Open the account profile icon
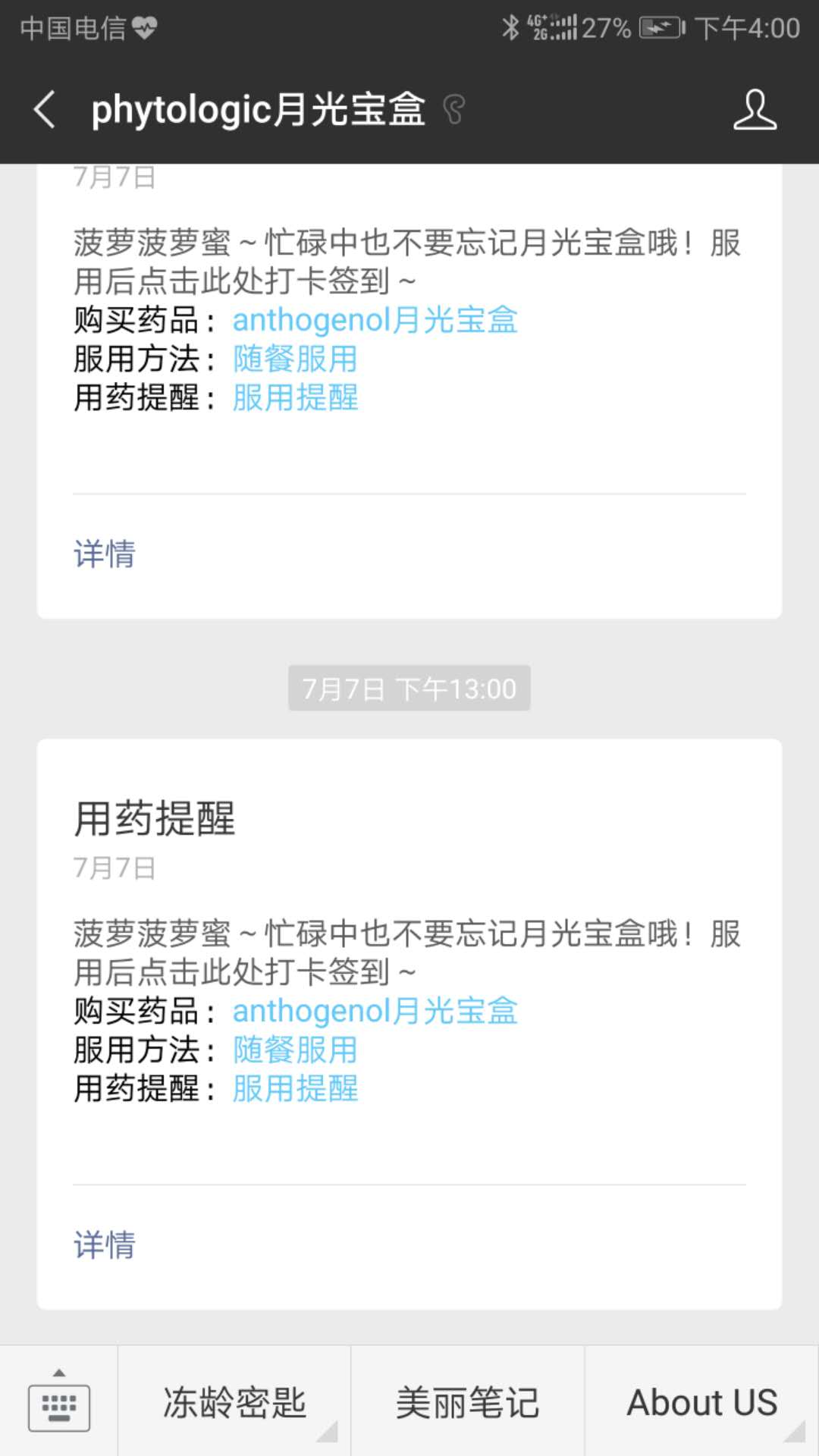The height and width of the screenshot is (1456, 819). click(x=755, y=109)
